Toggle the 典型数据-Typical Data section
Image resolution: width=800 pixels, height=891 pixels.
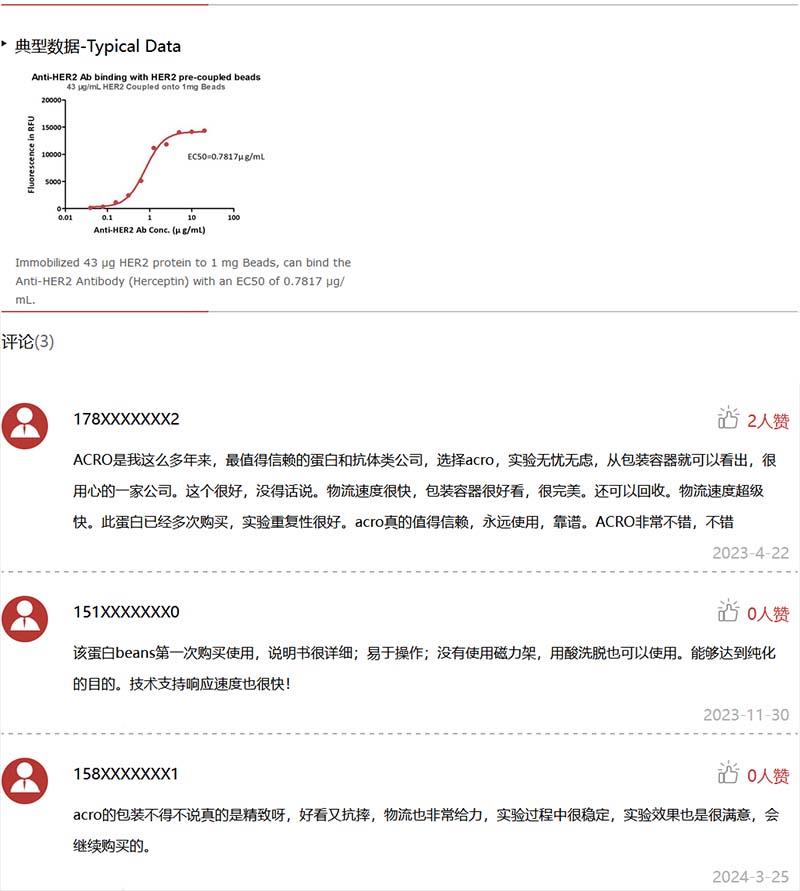(x=5, y=45)
